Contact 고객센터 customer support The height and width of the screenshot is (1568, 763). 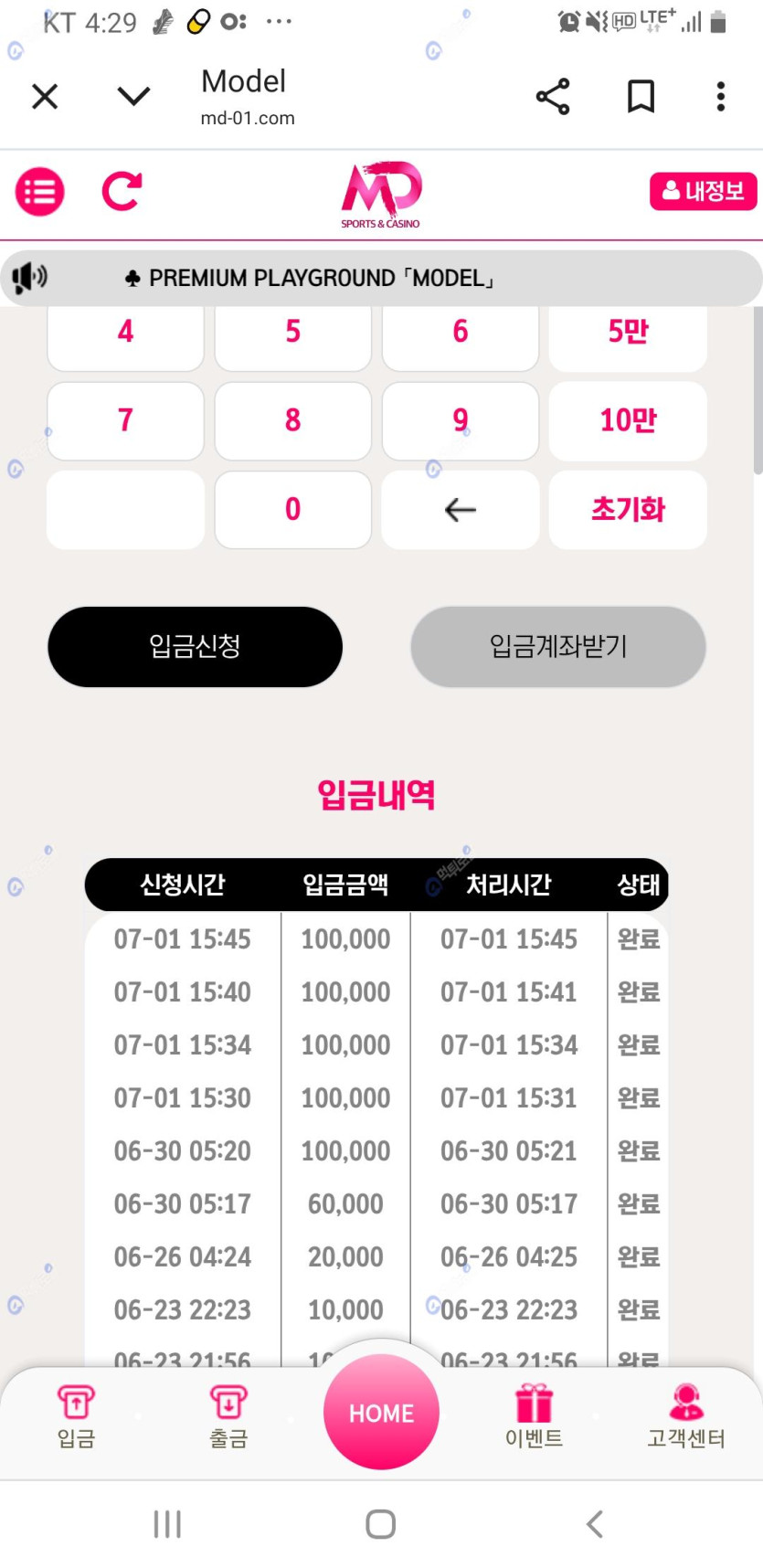click(x=685, y=1415)
